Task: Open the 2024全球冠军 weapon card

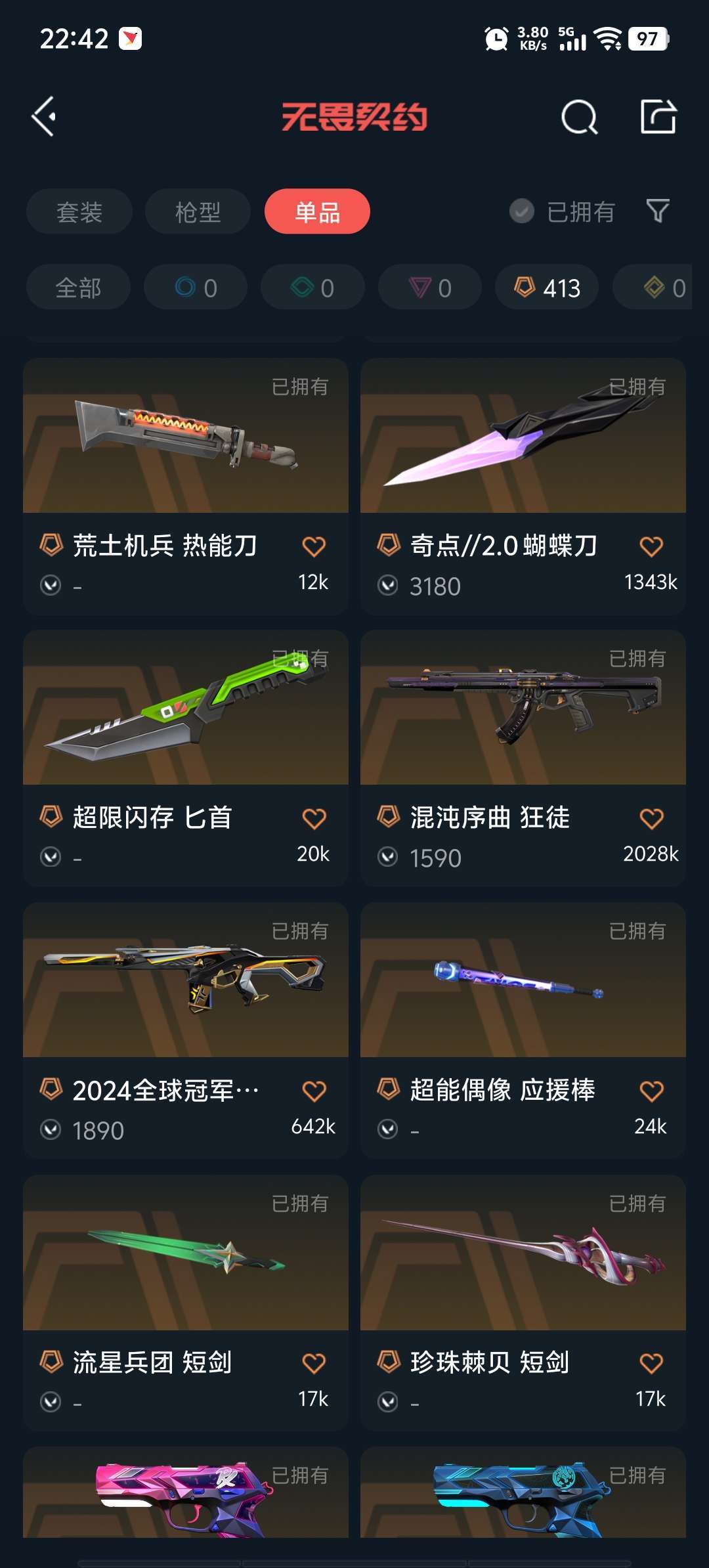Action: tap(186, 1031)
